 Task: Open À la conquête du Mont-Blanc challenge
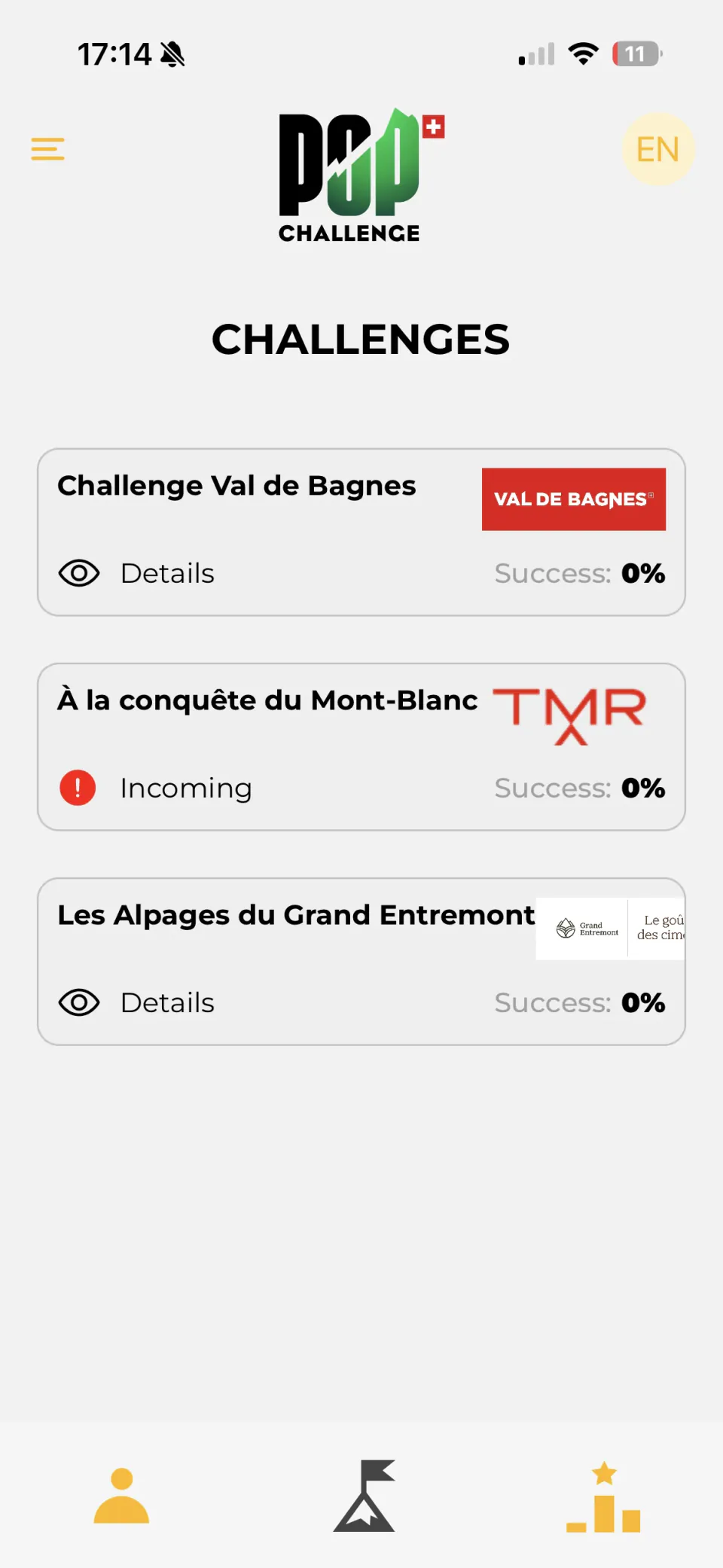pyautogui.click(x=361, y=747)
